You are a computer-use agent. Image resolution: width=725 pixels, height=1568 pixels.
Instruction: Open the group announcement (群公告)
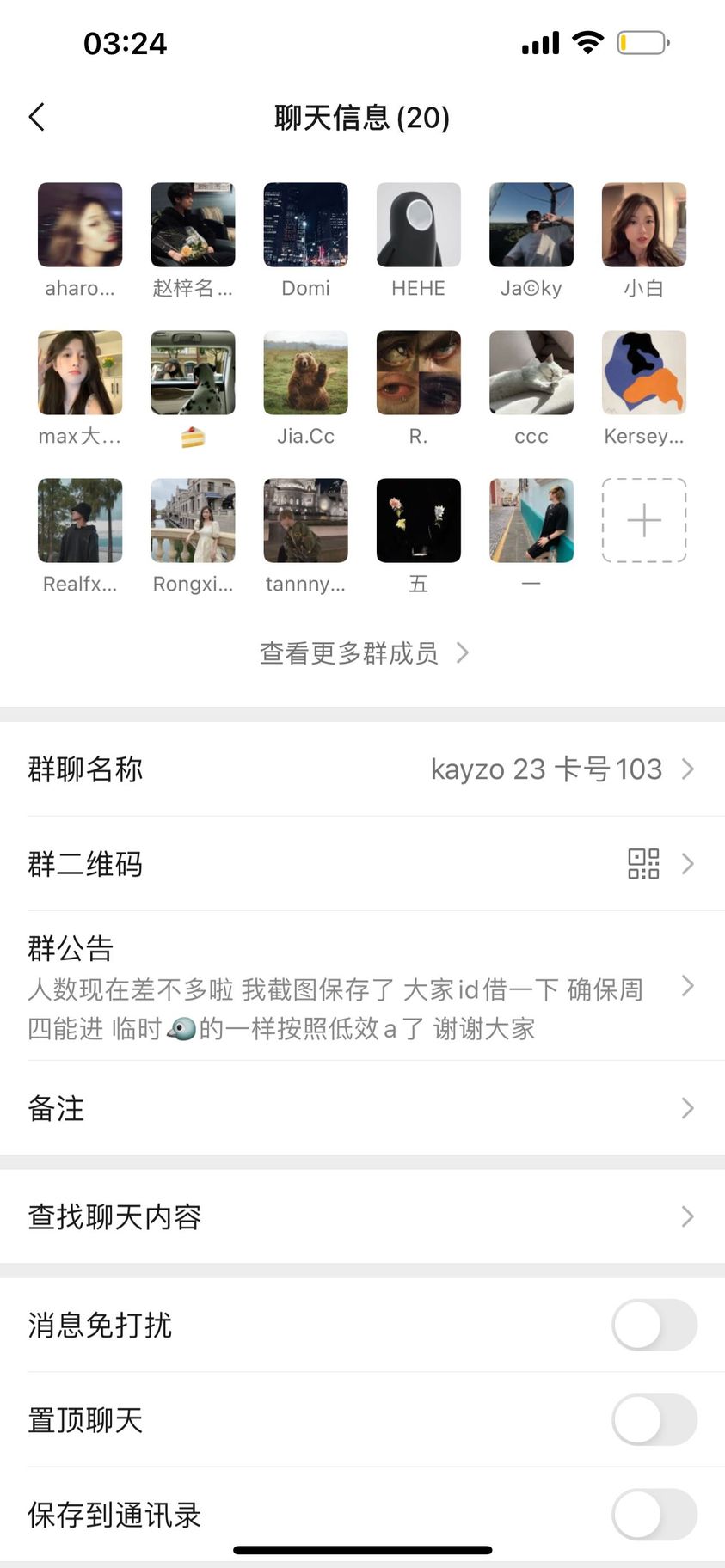(362, 986)
